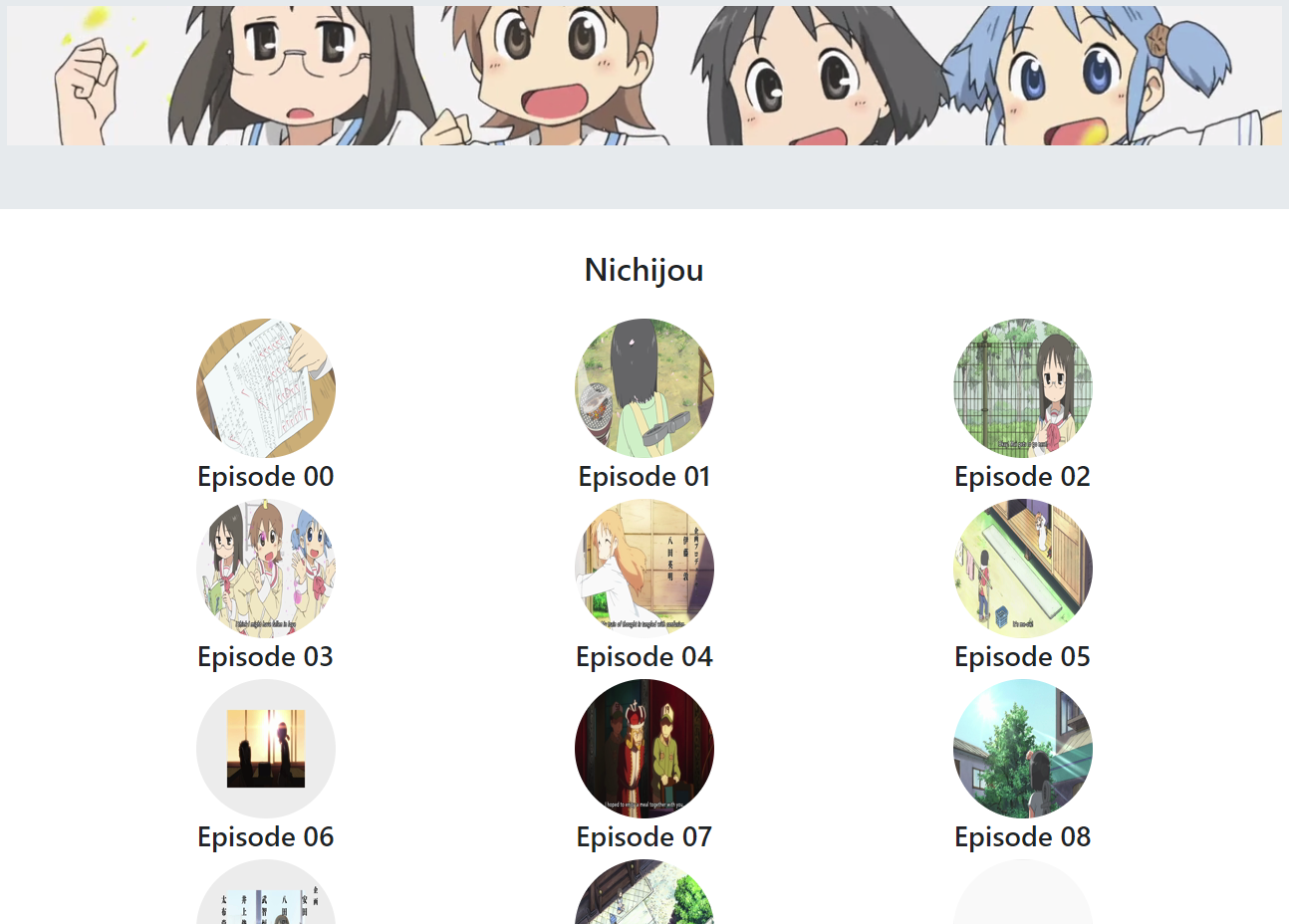Select the Episode 01 circle image
The image size is (1289, 924).
coord(644,388)
